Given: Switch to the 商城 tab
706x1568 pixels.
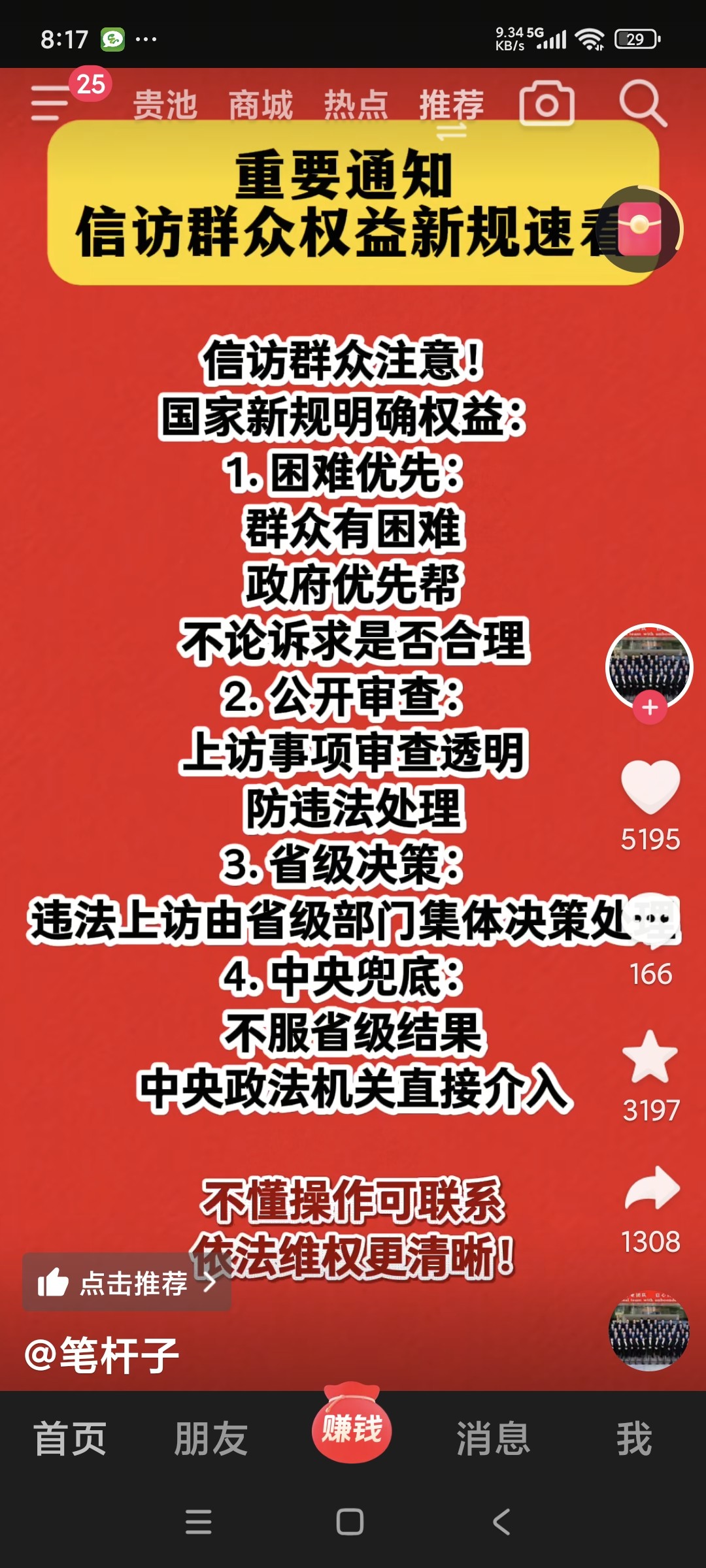Looking at the screenshot, I should (x=260, y=105).
